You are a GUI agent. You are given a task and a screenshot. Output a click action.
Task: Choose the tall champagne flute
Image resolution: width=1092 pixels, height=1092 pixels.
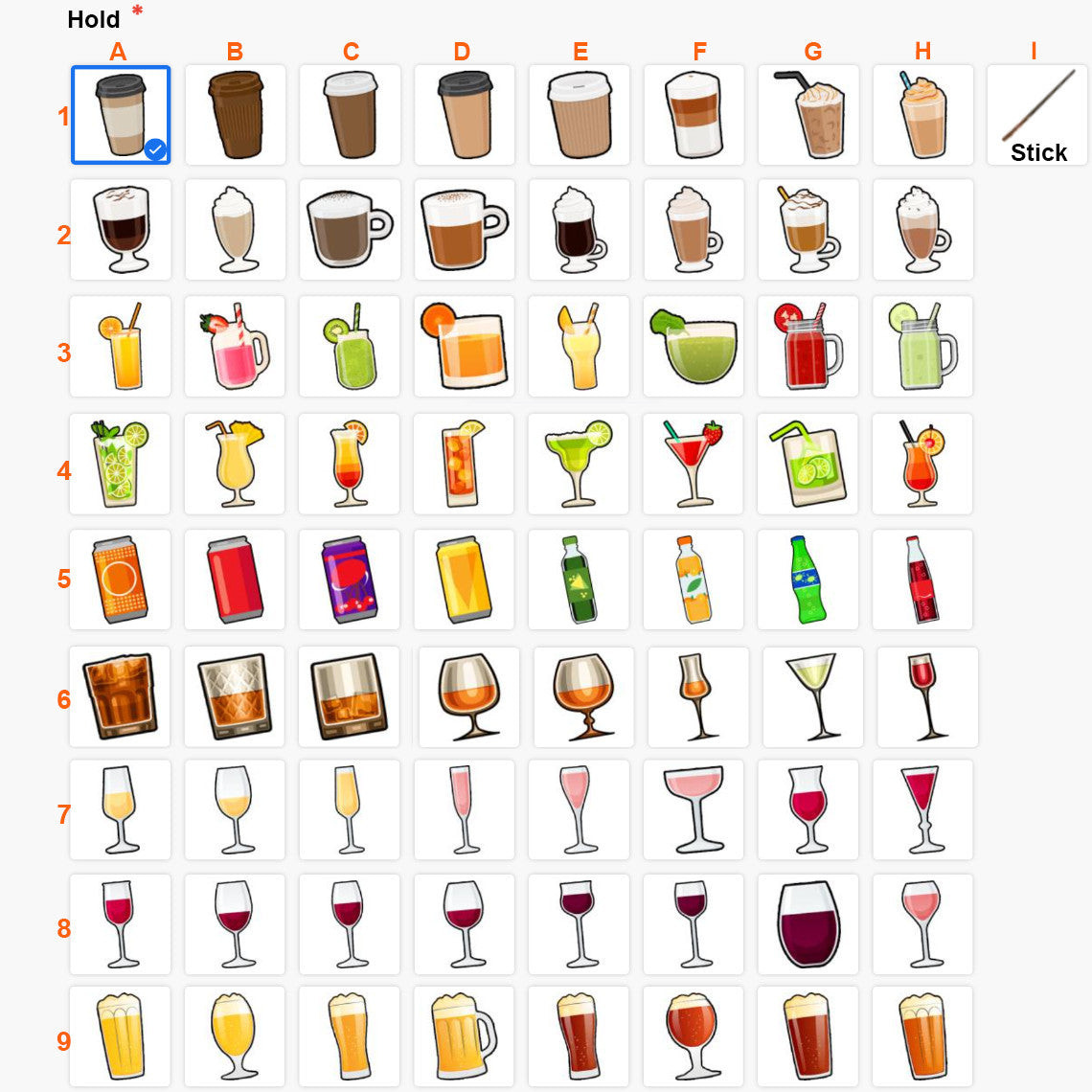[350, 809]
